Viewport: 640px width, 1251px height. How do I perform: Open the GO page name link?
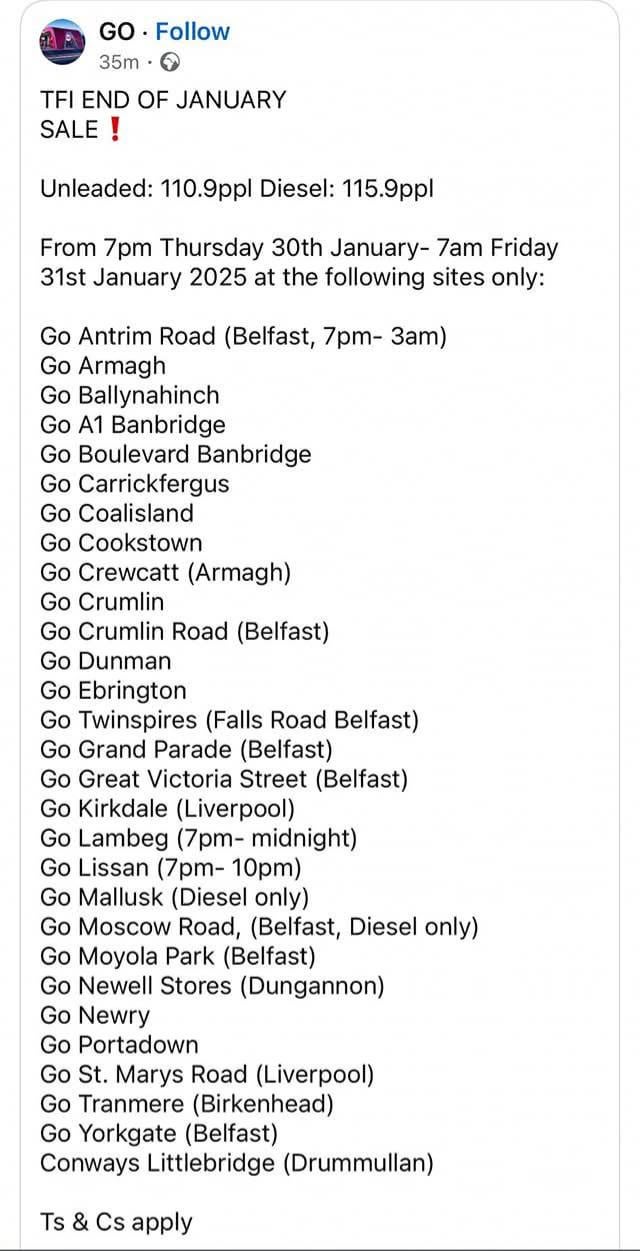click(117, 32)
